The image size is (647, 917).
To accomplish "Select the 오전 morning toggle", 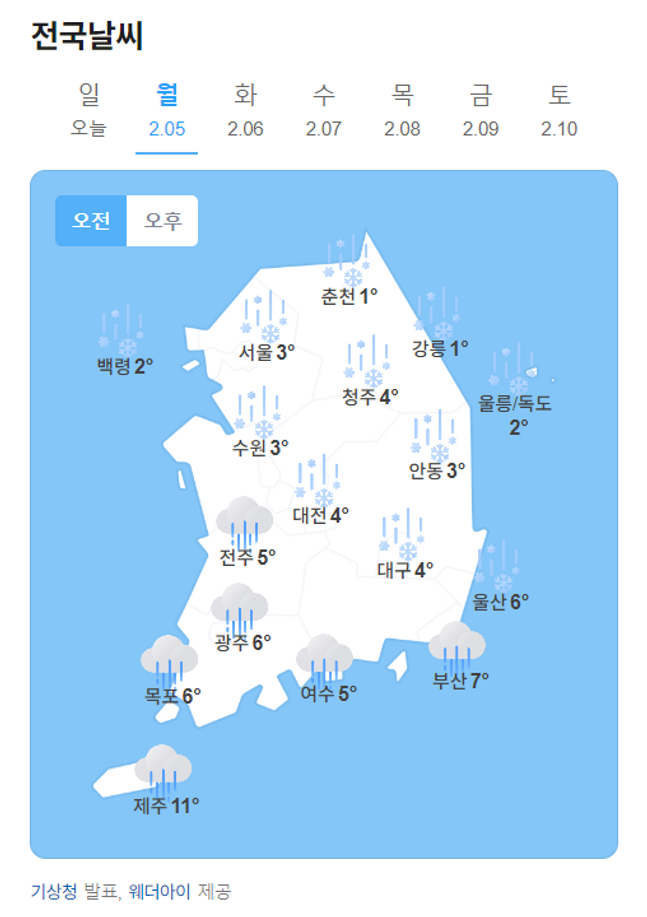I will tap(91, 221).
